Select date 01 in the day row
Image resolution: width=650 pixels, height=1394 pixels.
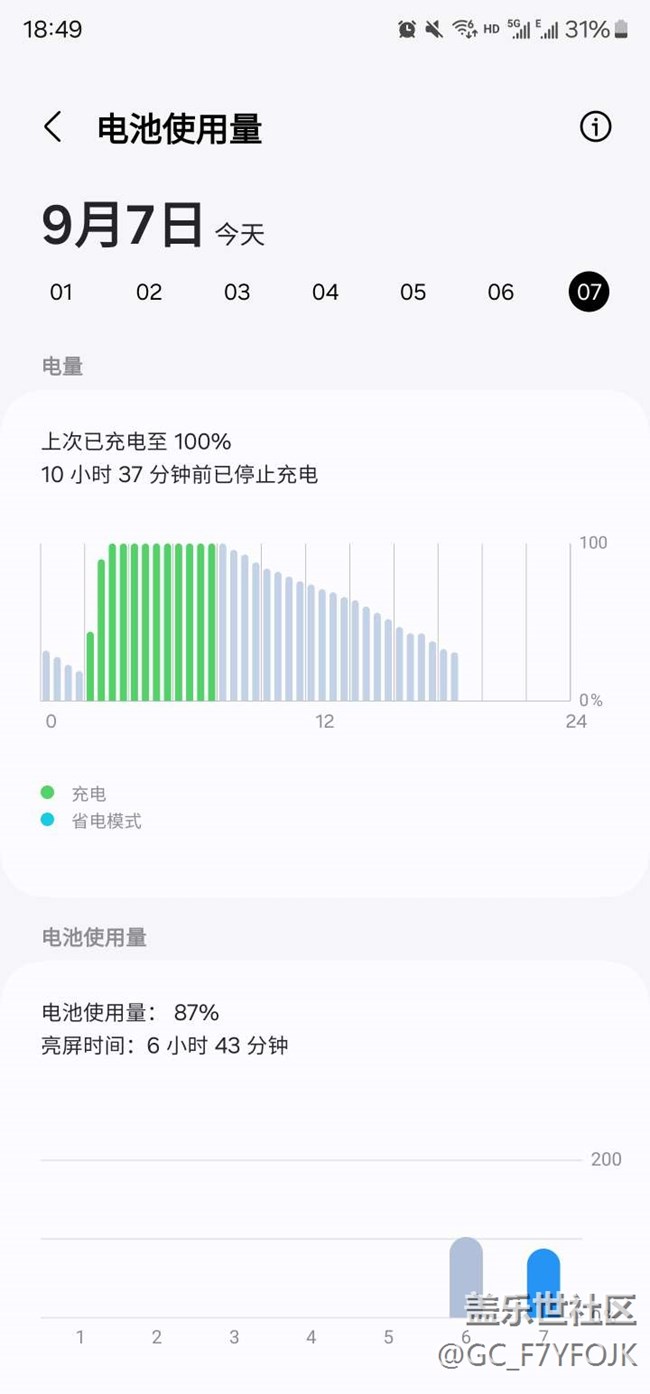click(61, 292)
